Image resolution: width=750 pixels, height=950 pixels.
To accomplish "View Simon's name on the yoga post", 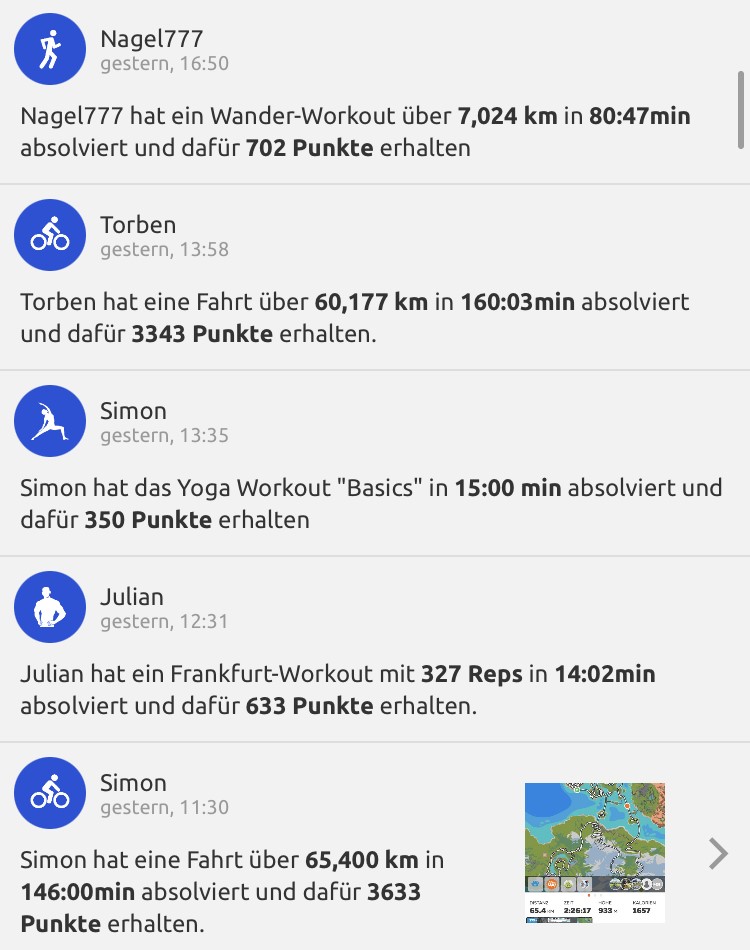I will (x=133, y=411).
